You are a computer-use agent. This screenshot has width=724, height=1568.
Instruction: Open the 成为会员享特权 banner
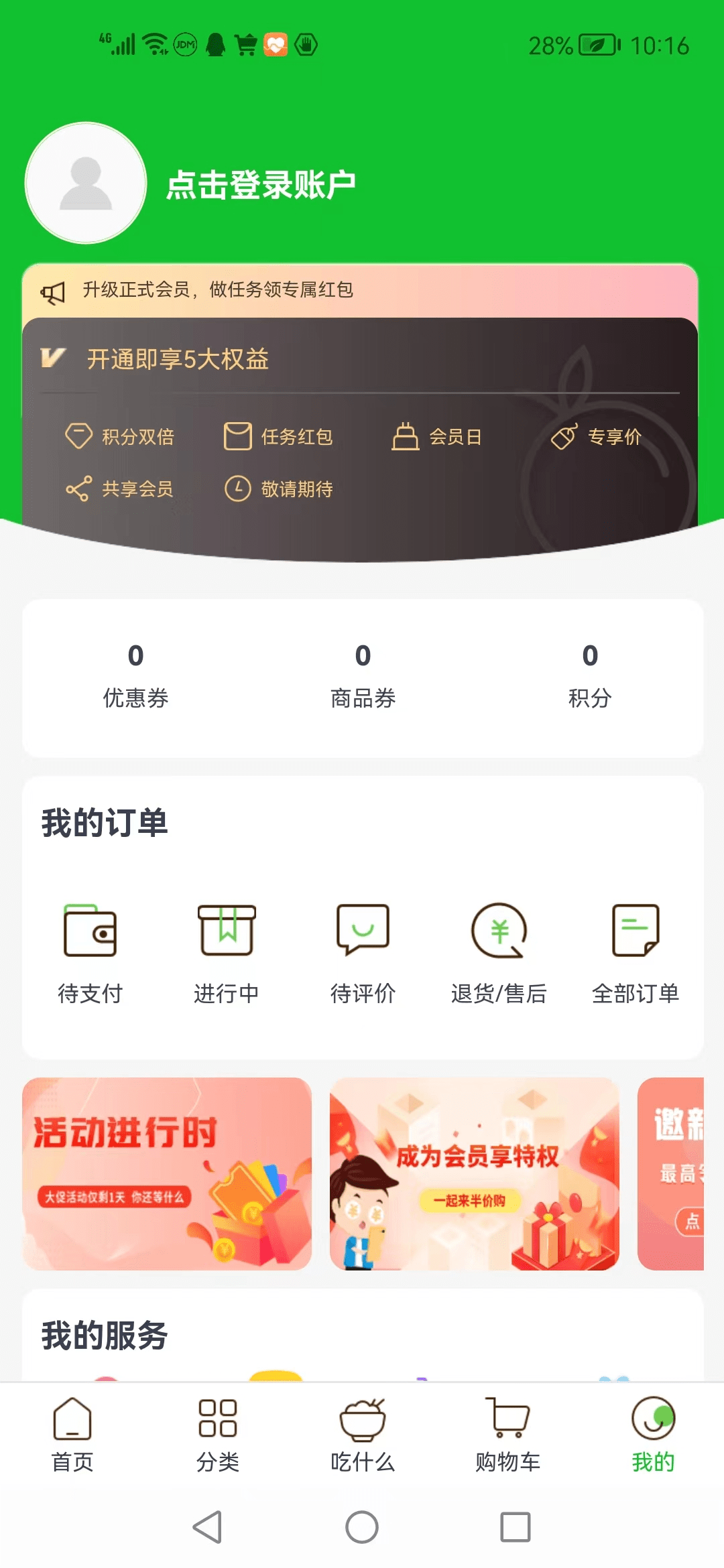(474, 1173)
